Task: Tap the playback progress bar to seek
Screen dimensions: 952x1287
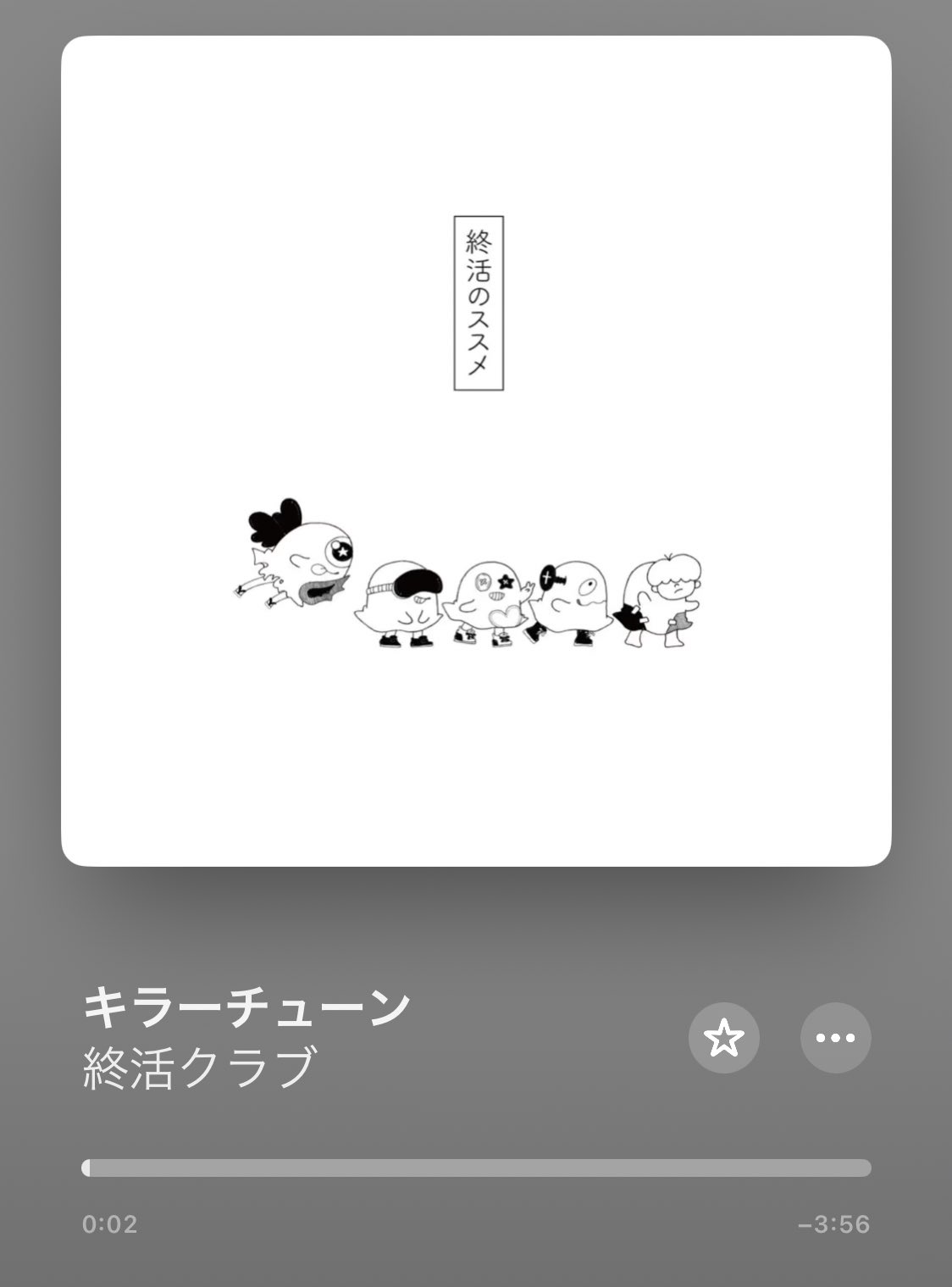Action: coord(476,1168)
